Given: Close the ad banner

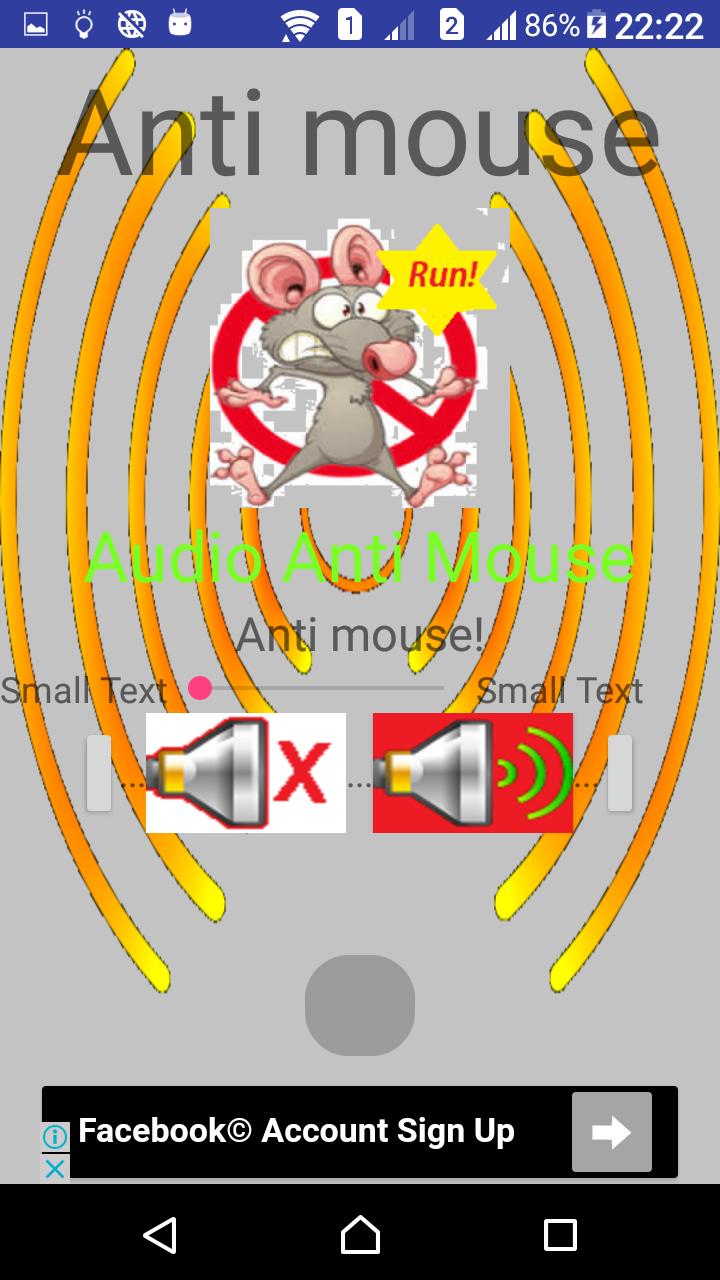Looking at the screenshot, I should coord(55,1167).
